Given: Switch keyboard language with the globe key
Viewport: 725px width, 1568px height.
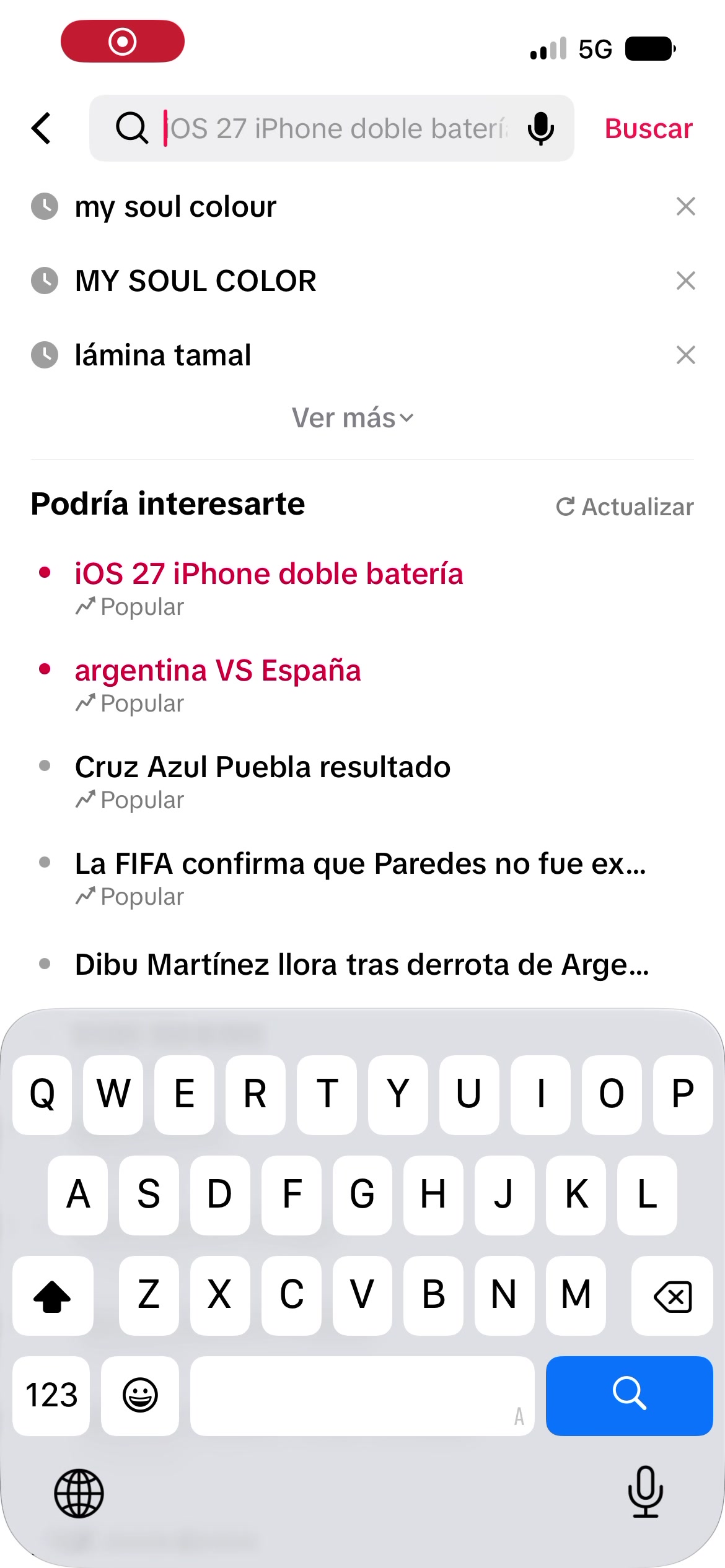Looking at the screenshot, I should 79,1493.
